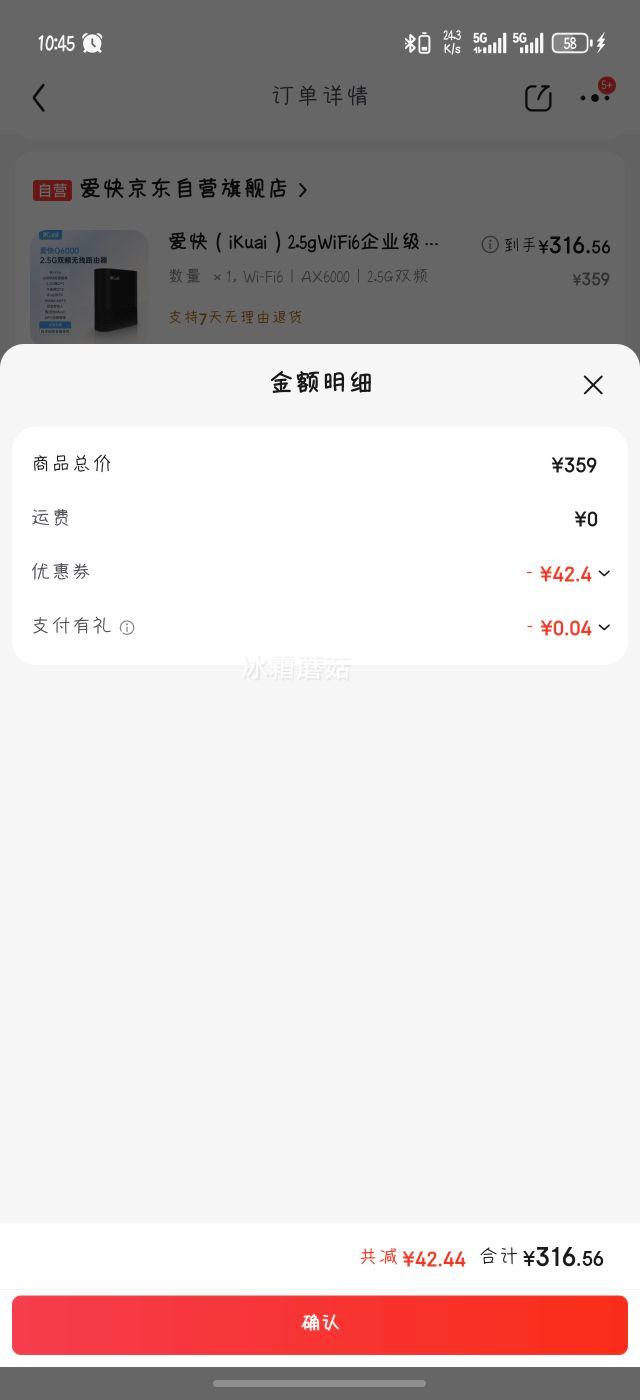
Task: Close the 金额明细 sheet
Action: click(593, 385)
